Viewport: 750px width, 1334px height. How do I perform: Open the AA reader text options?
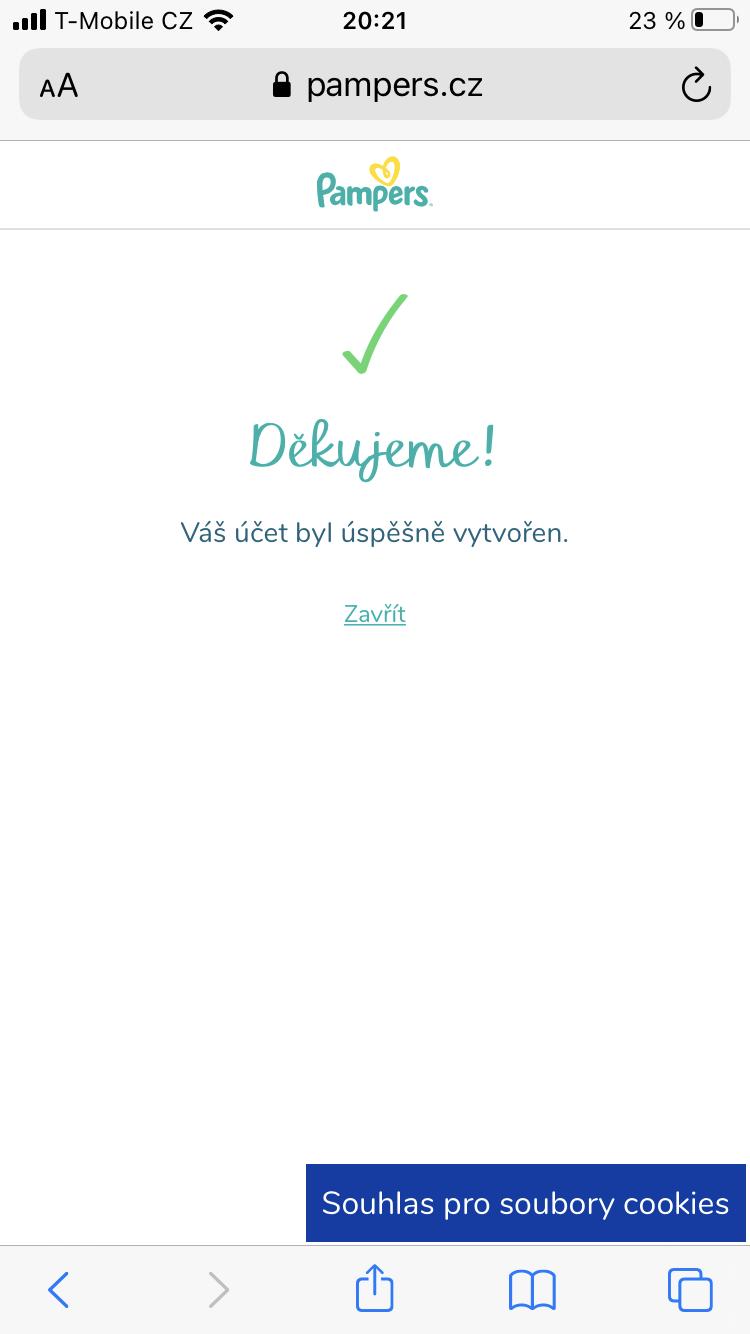(x=59, y=86)
